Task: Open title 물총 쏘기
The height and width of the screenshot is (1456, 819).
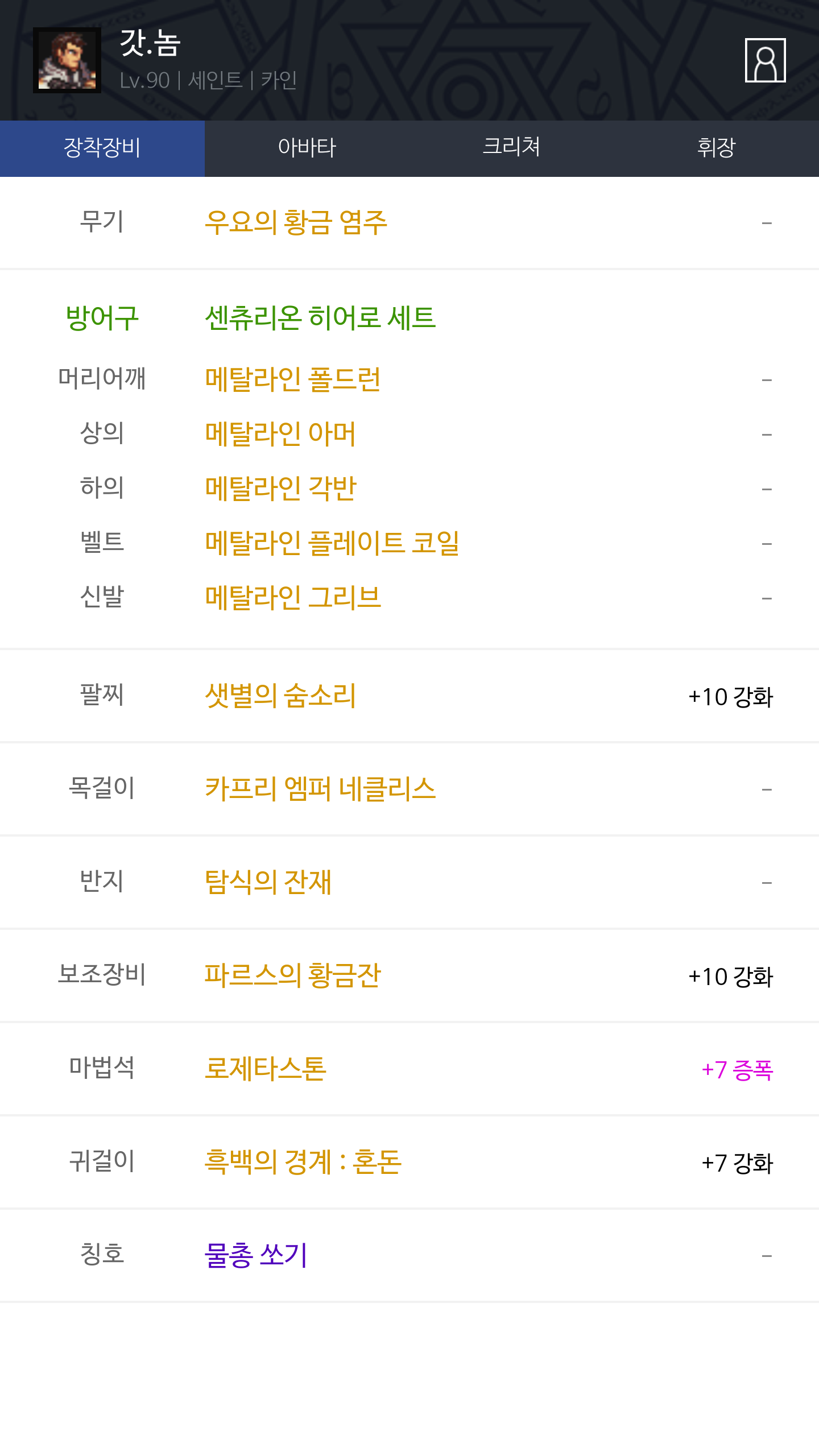Action: click(256, 1255)
